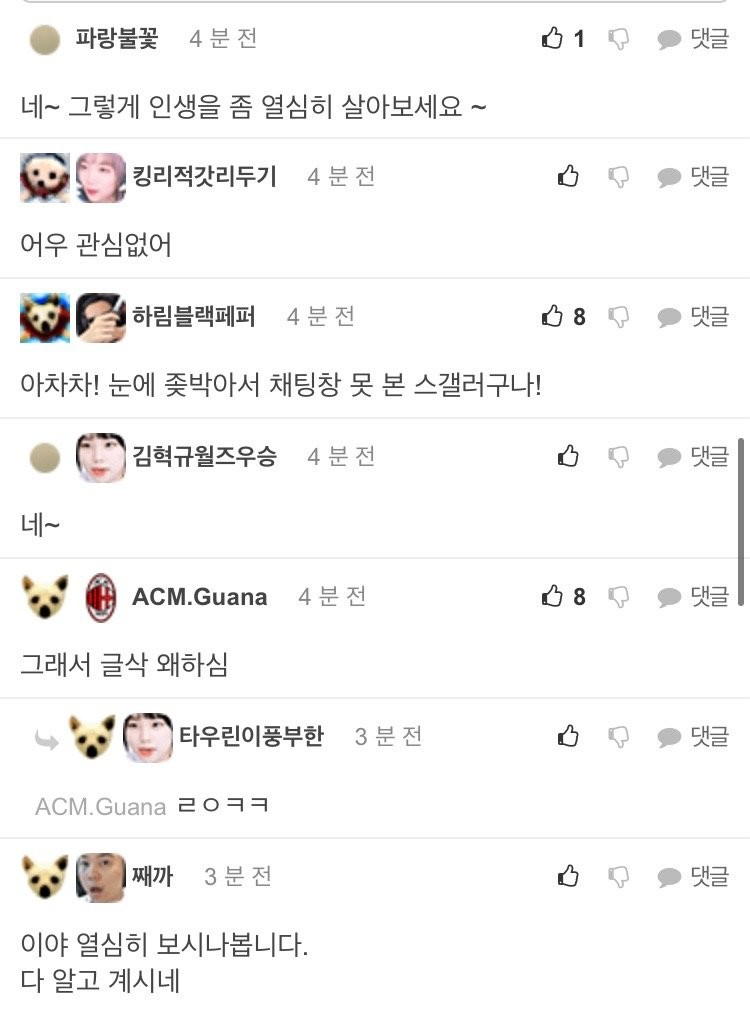Reply to ACM.Guana's comment
750x1009 pixels.
pos(693,597)
